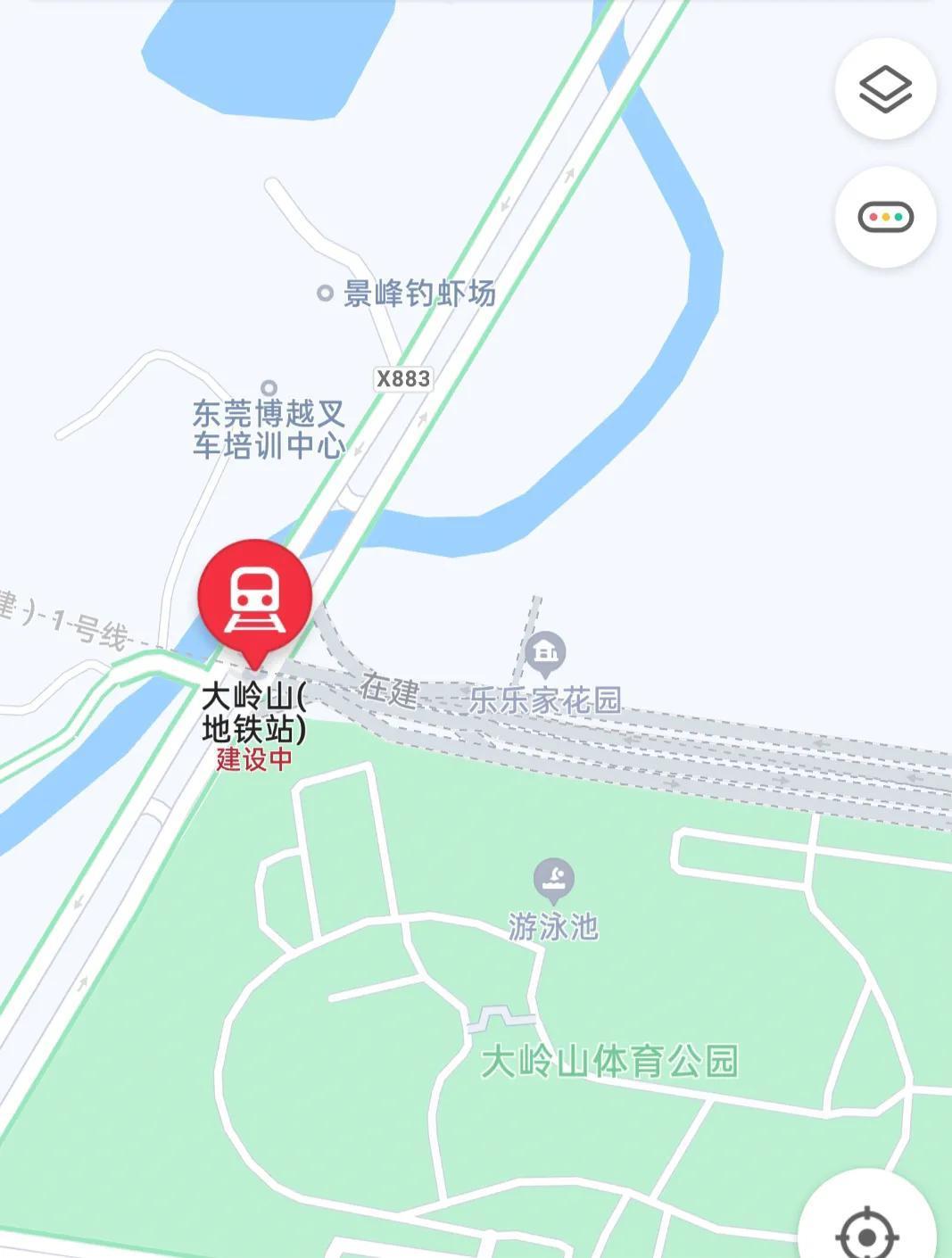
Task: Toggle the traffic conditions layer
Action: (x=884, y=217)
